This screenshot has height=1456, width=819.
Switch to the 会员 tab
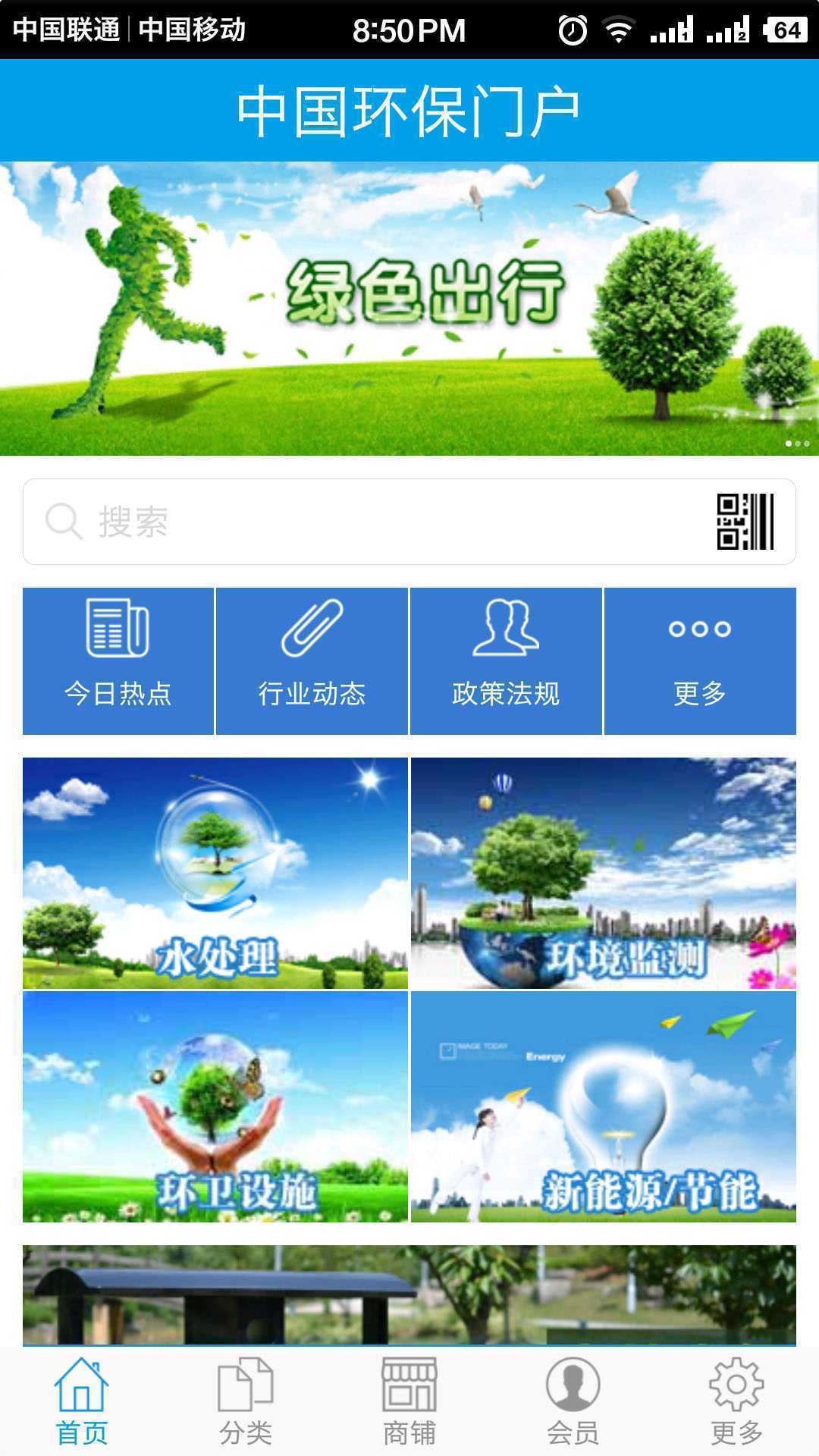[x=573, y=1401]
